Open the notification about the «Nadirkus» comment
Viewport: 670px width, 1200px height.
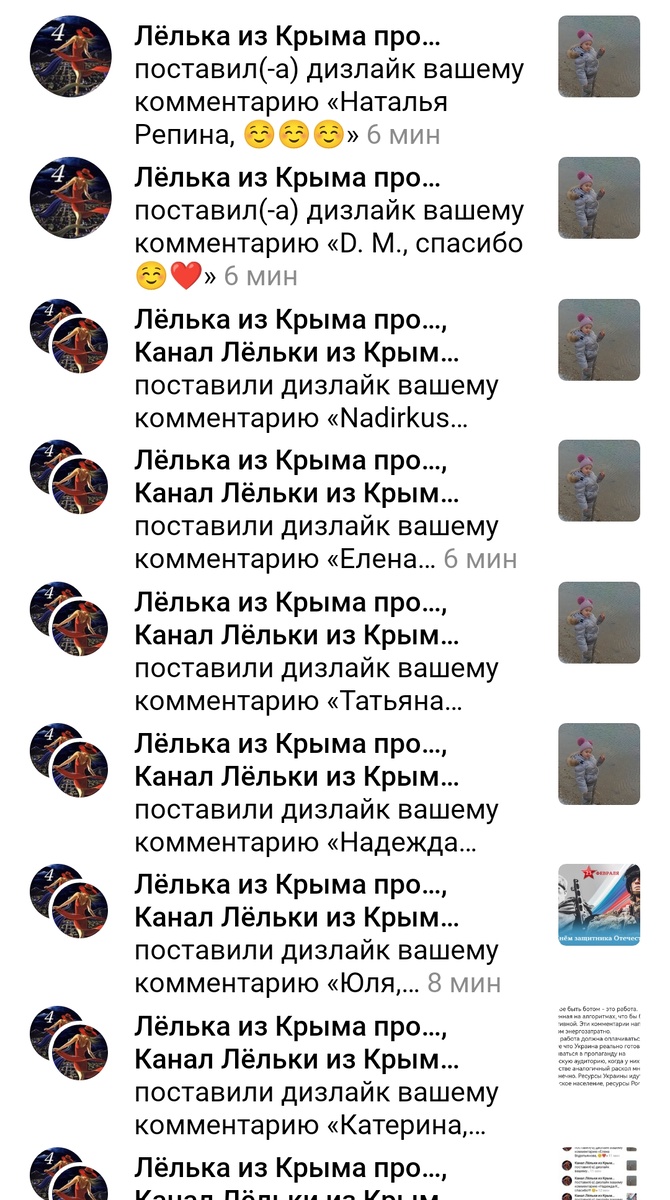pos(330,369)
